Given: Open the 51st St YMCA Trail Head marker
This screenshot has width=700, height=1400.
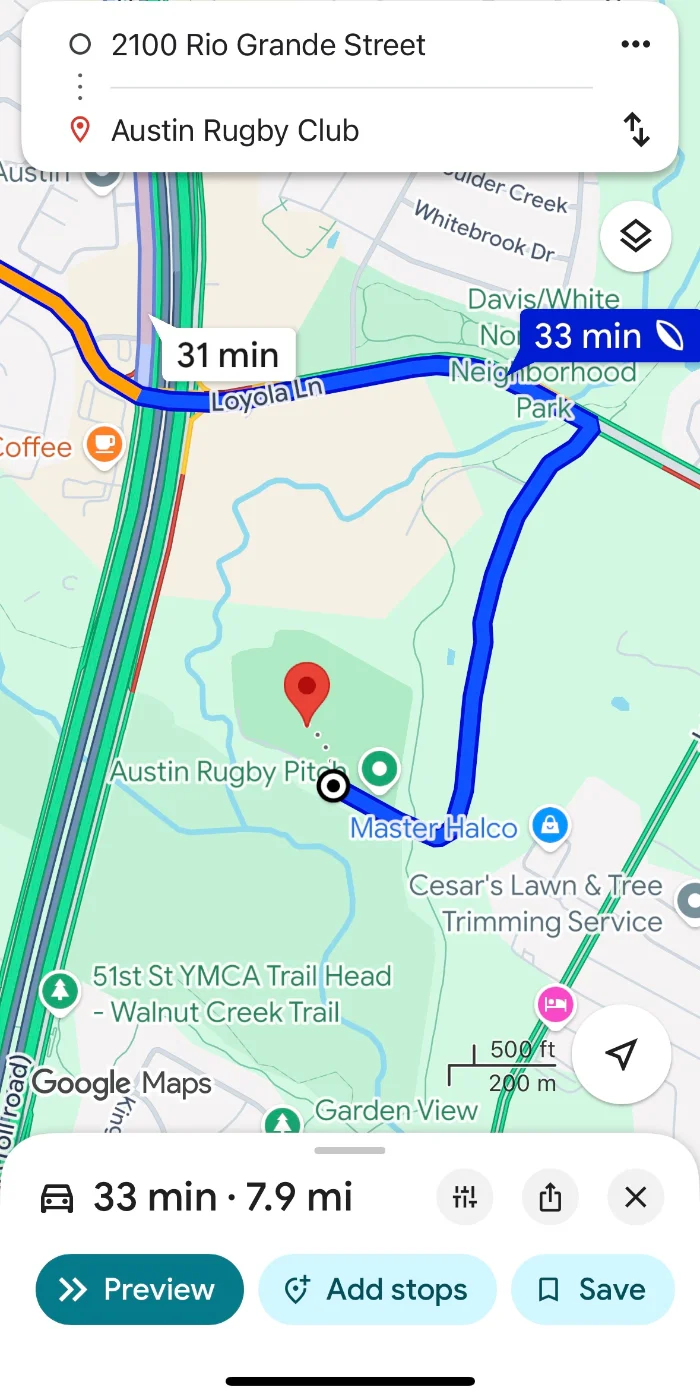Looking at the screenshot, I should pos(61,991).
